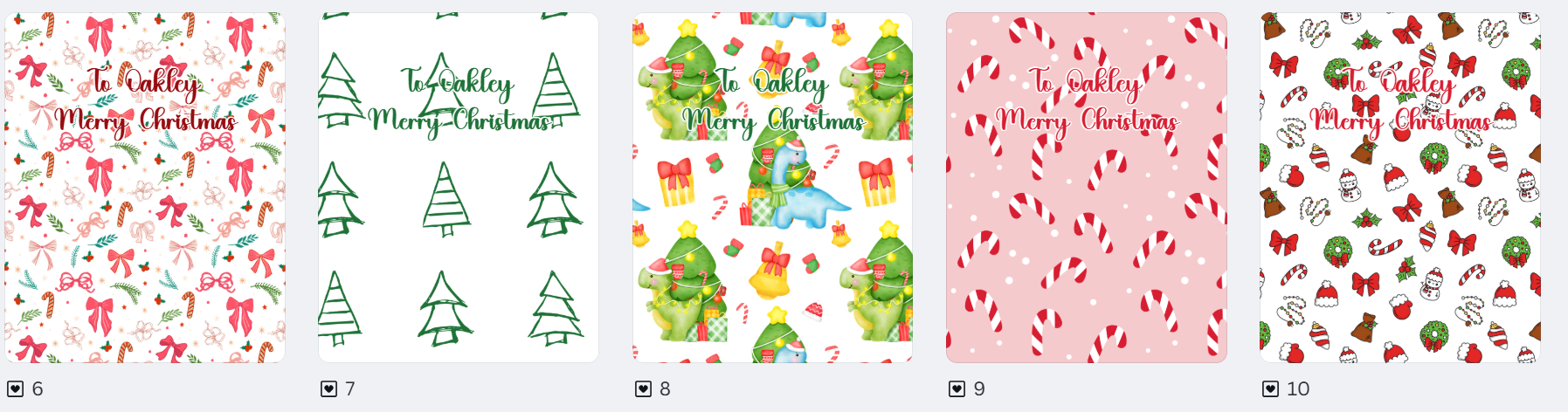Open design 9 with pink candy canes
1568x412 pixels.
pos(1087,188)
